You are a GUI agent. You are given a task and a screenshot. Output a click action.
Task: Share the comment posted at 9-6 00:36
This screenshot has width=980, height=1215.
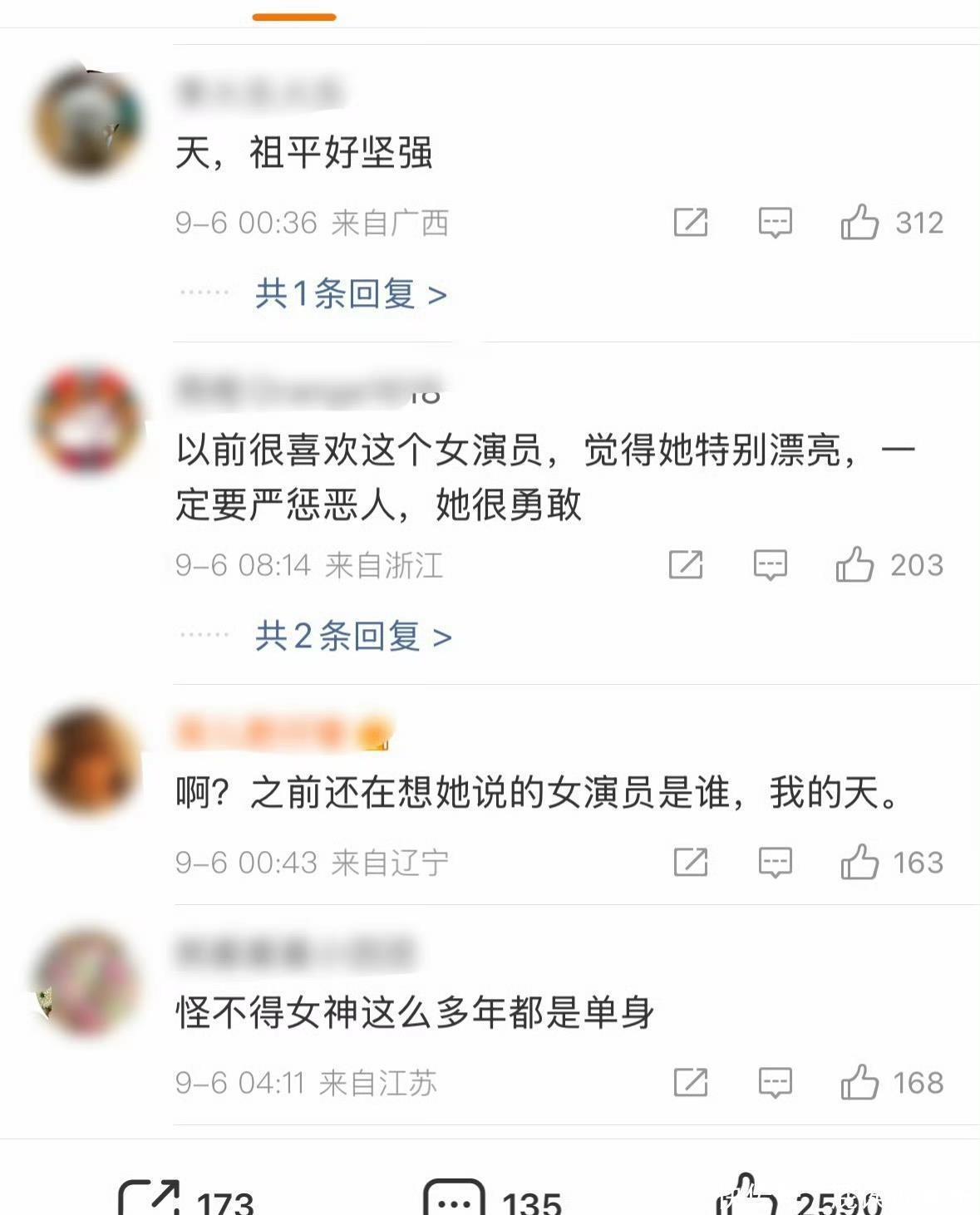tap(690, 223)
